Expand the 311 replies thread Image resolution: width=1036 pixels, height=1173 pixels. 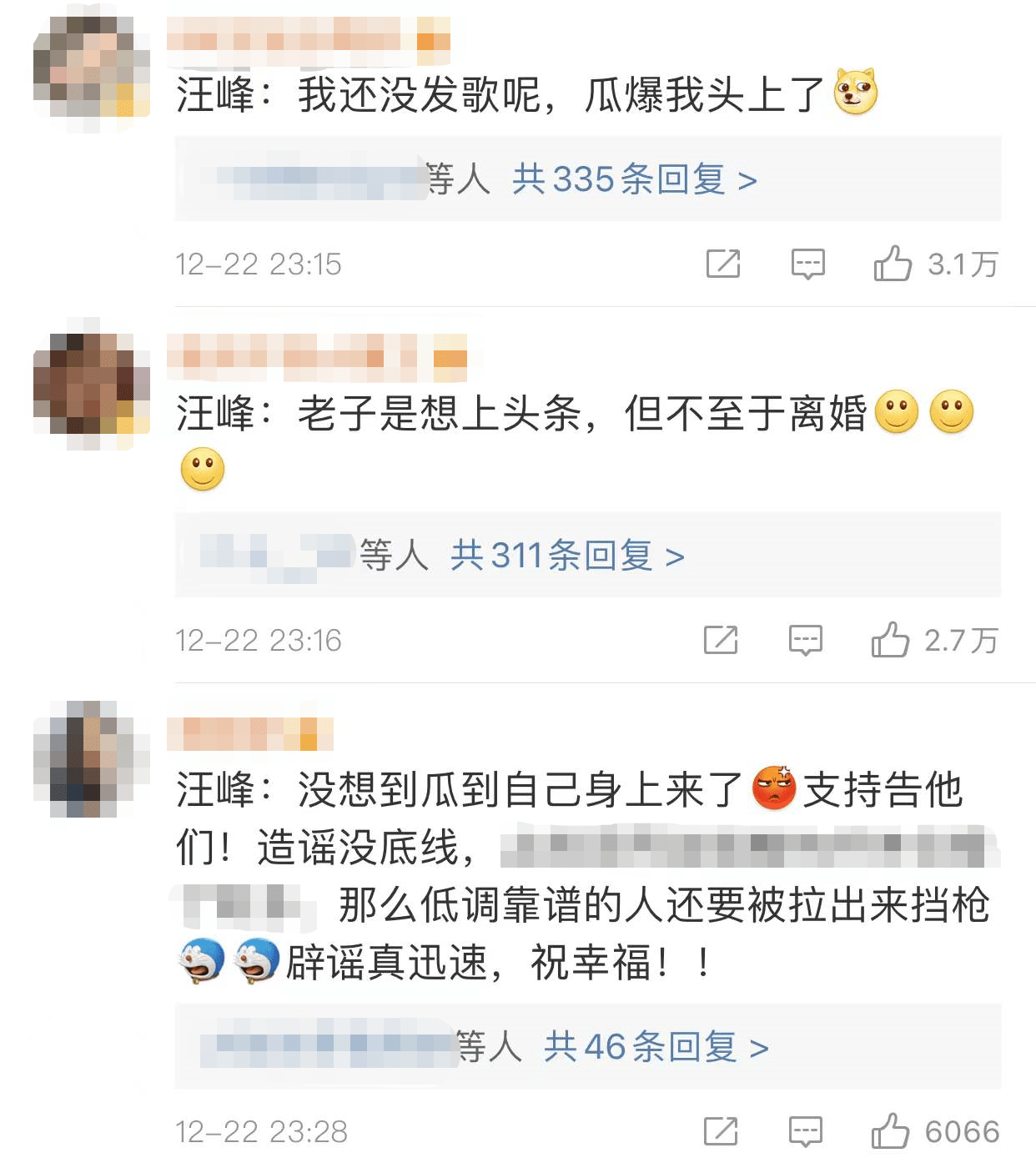(567, 556)
